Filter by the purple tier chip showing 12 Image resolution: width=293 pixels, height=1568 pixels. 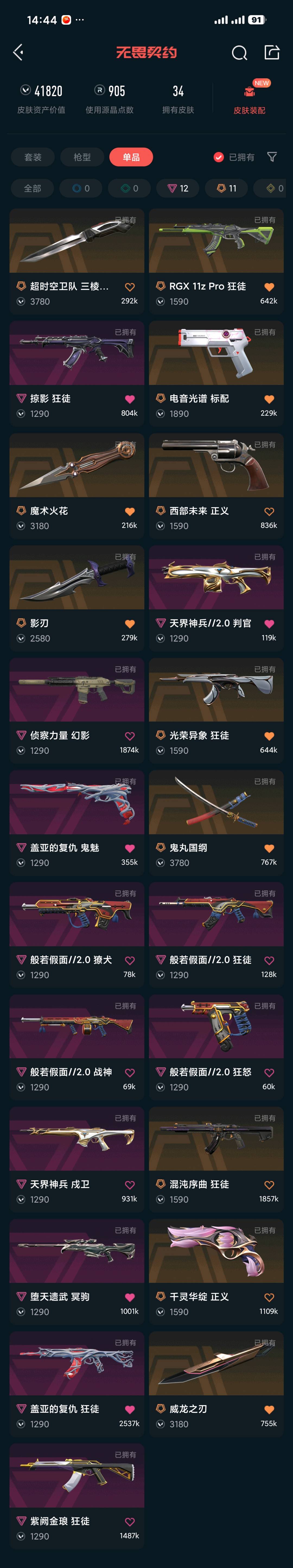[178, 188]
